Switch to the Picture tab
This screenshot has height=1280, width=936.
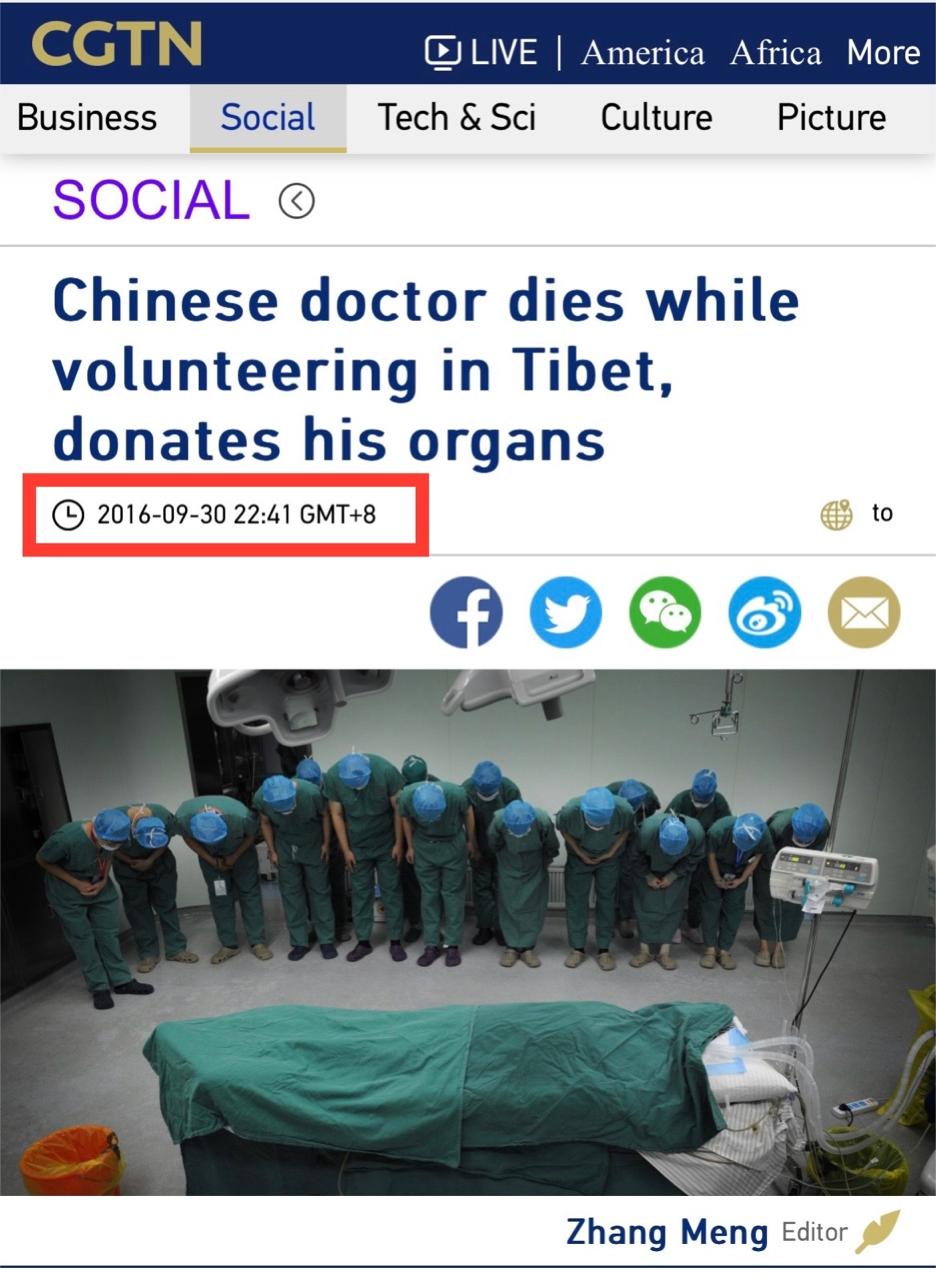click(x=831, y=118)
